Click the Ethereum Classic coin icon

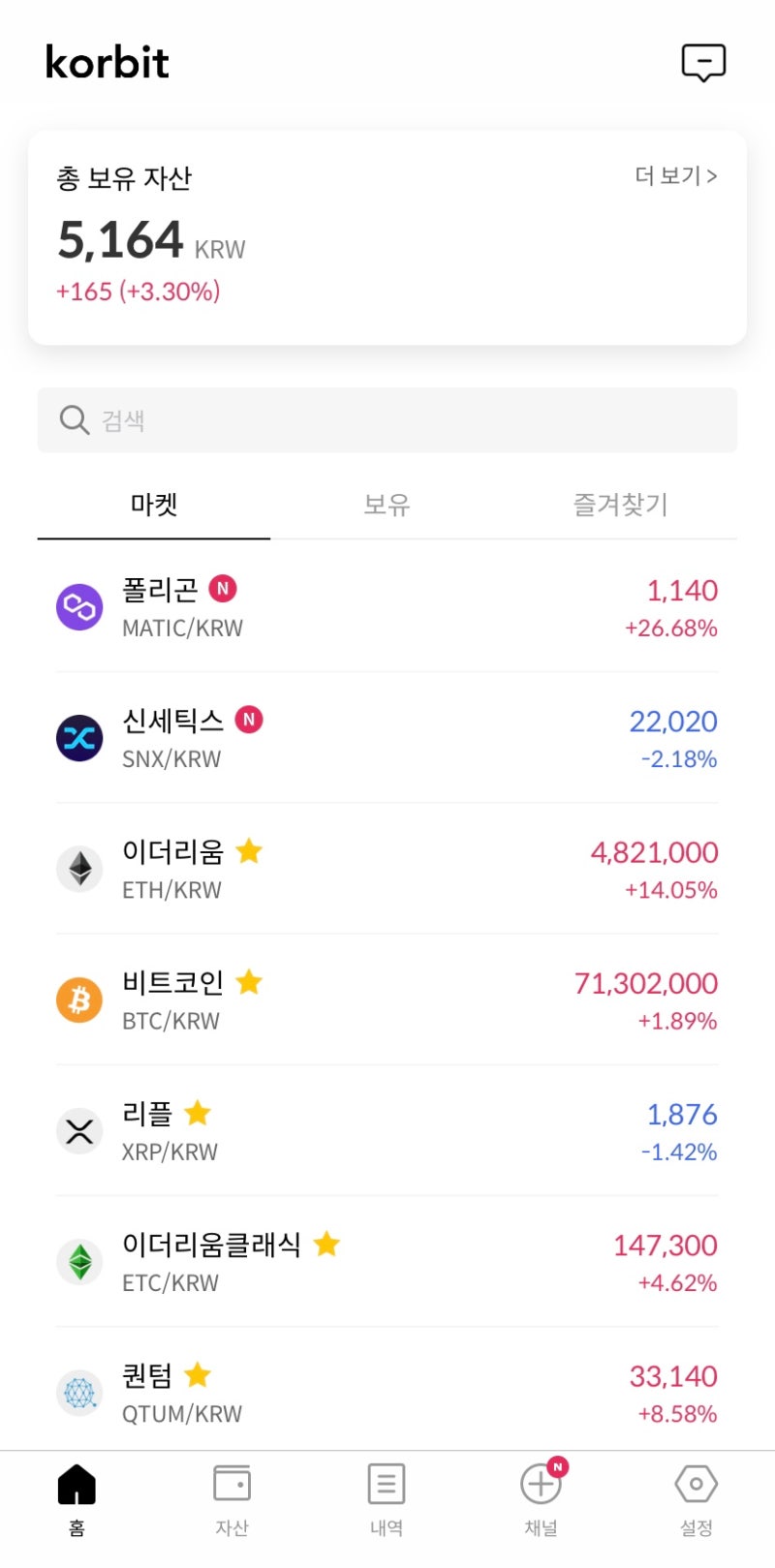(x=79, y=1261)
